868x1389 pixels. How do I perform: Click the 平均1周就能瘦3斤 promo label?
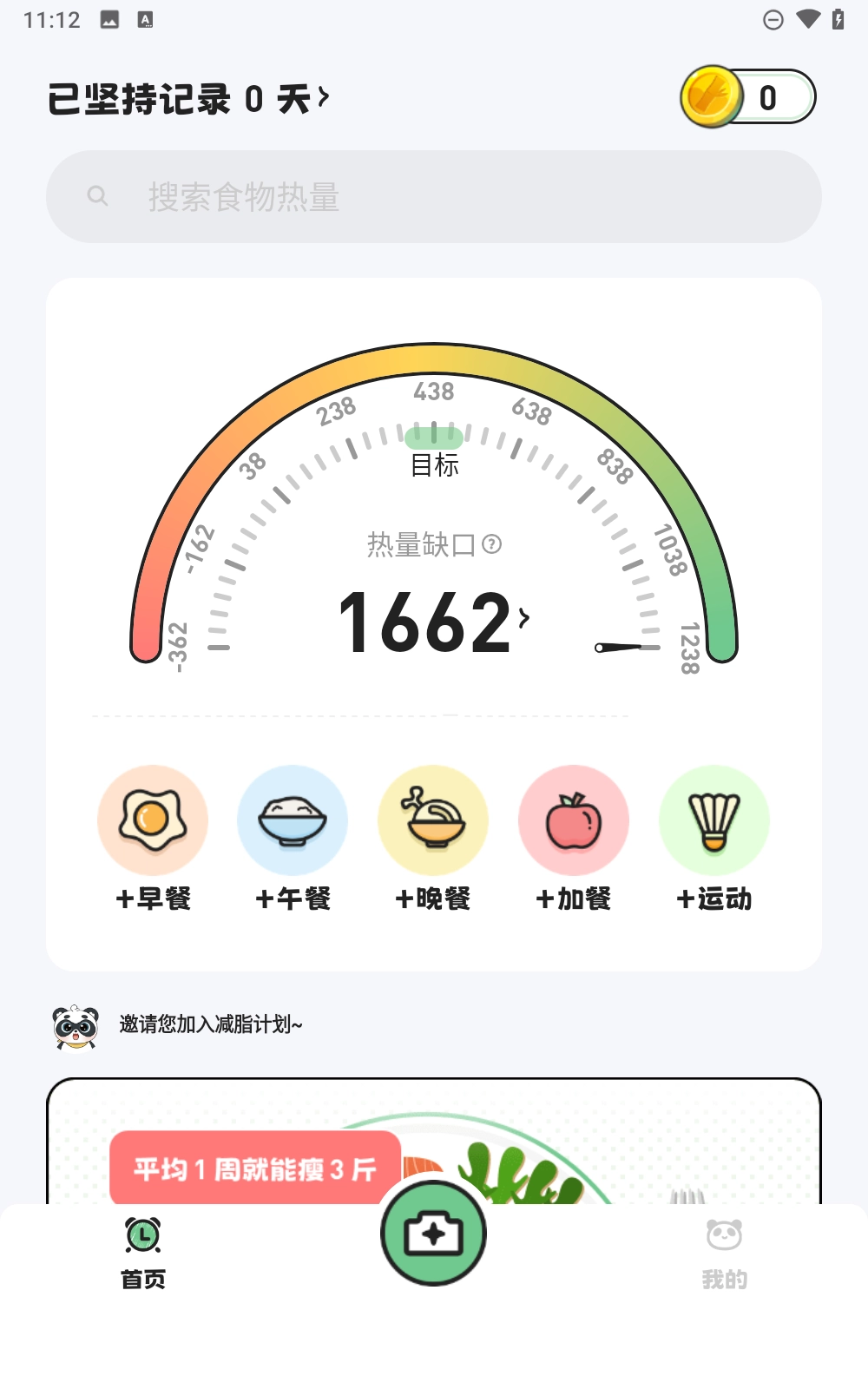254,1169
